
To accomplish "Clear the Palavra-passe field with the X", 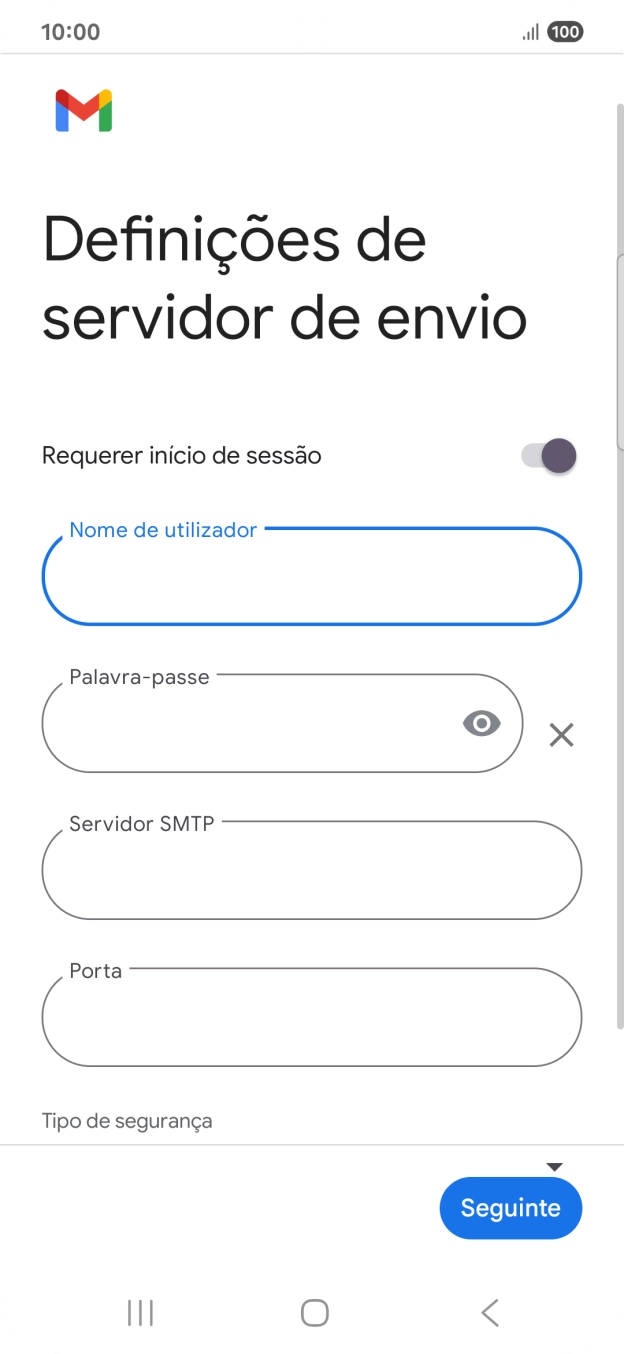I will click(x=562, y=736).
